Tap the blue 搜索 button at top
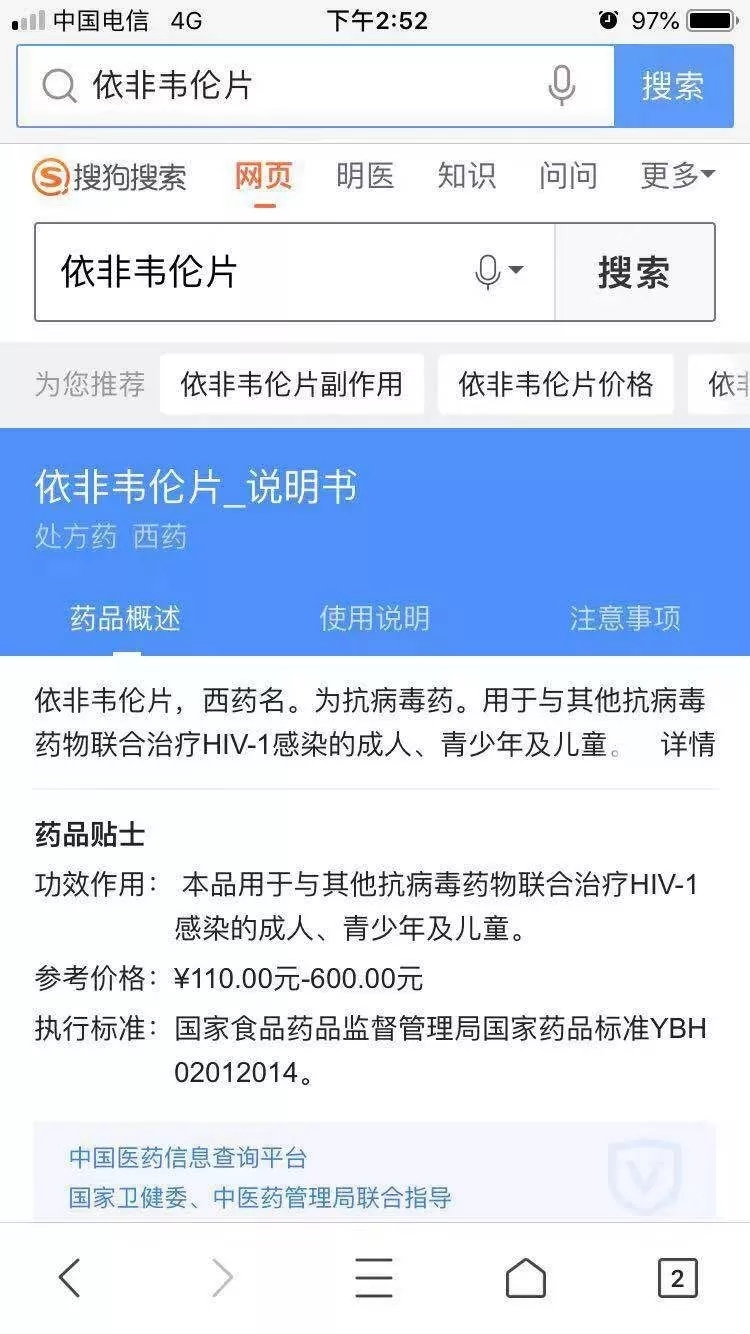The width and height of the screenshot is (750, 1334). 673,86
